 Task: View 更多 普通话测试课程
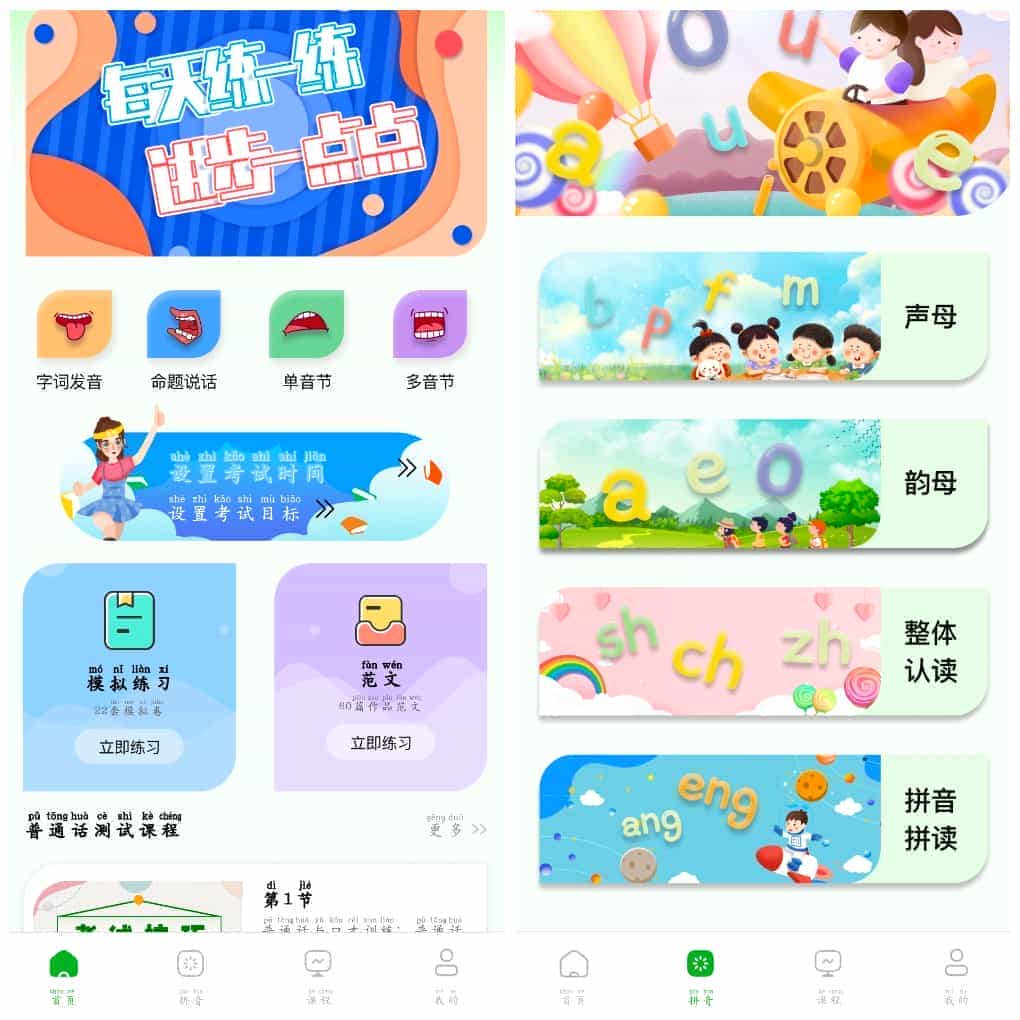coord(457,828)
